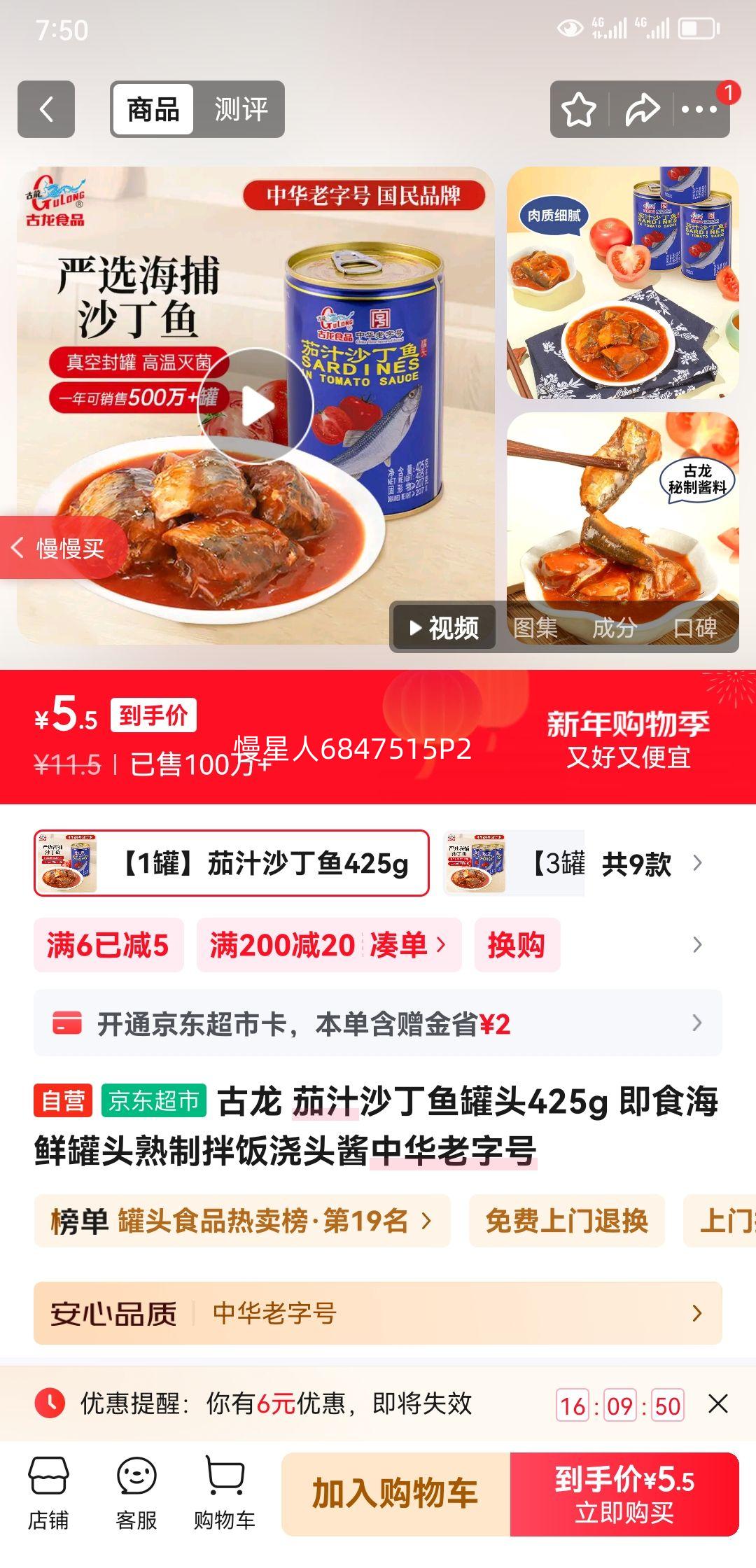Share the product using share icon
The image size is (756, 1568).
642,108
